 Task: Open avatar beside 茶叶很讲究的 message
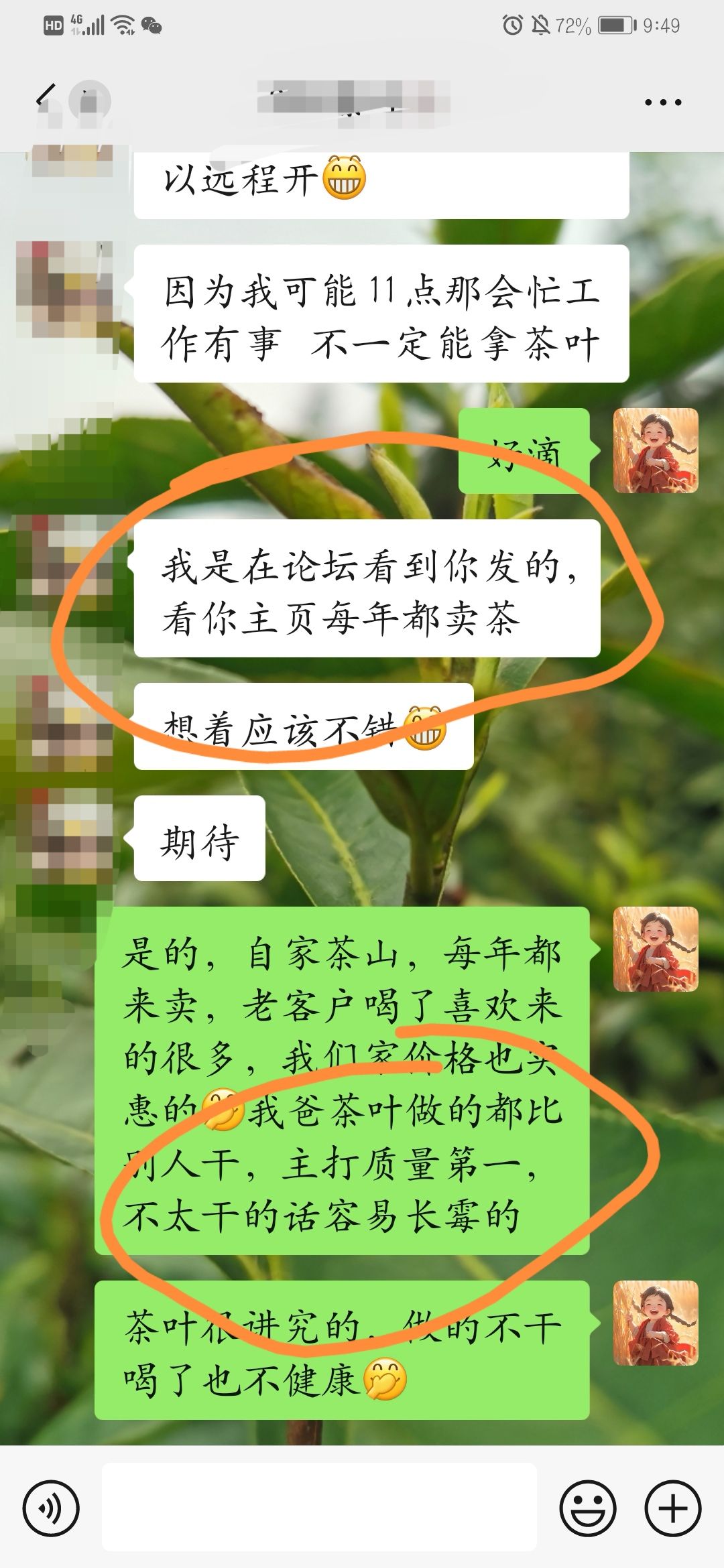click(x=655, y=1323)
